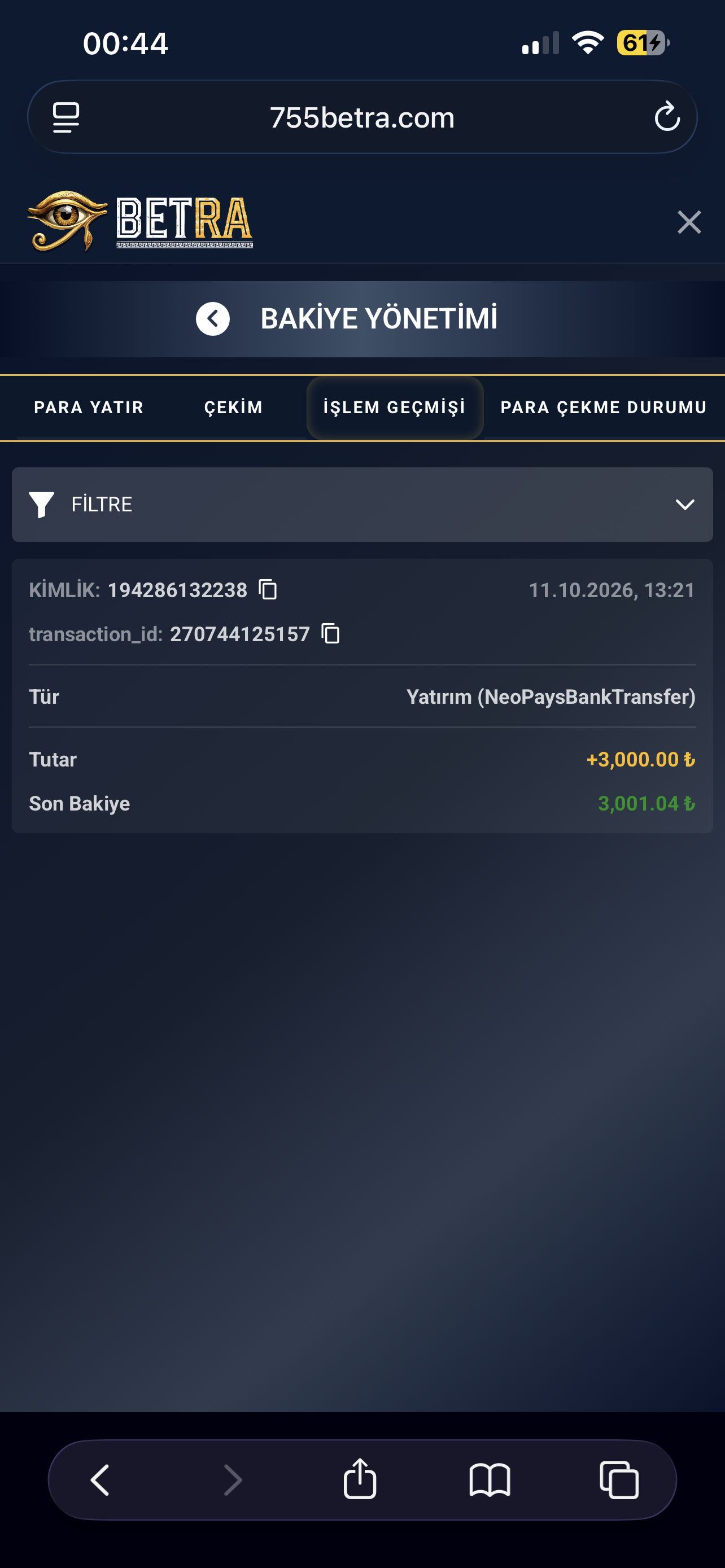The height and width of the screenshot is (1568, 725).
Task: Open the Çekim tab
Action: [x=233, y=407]
